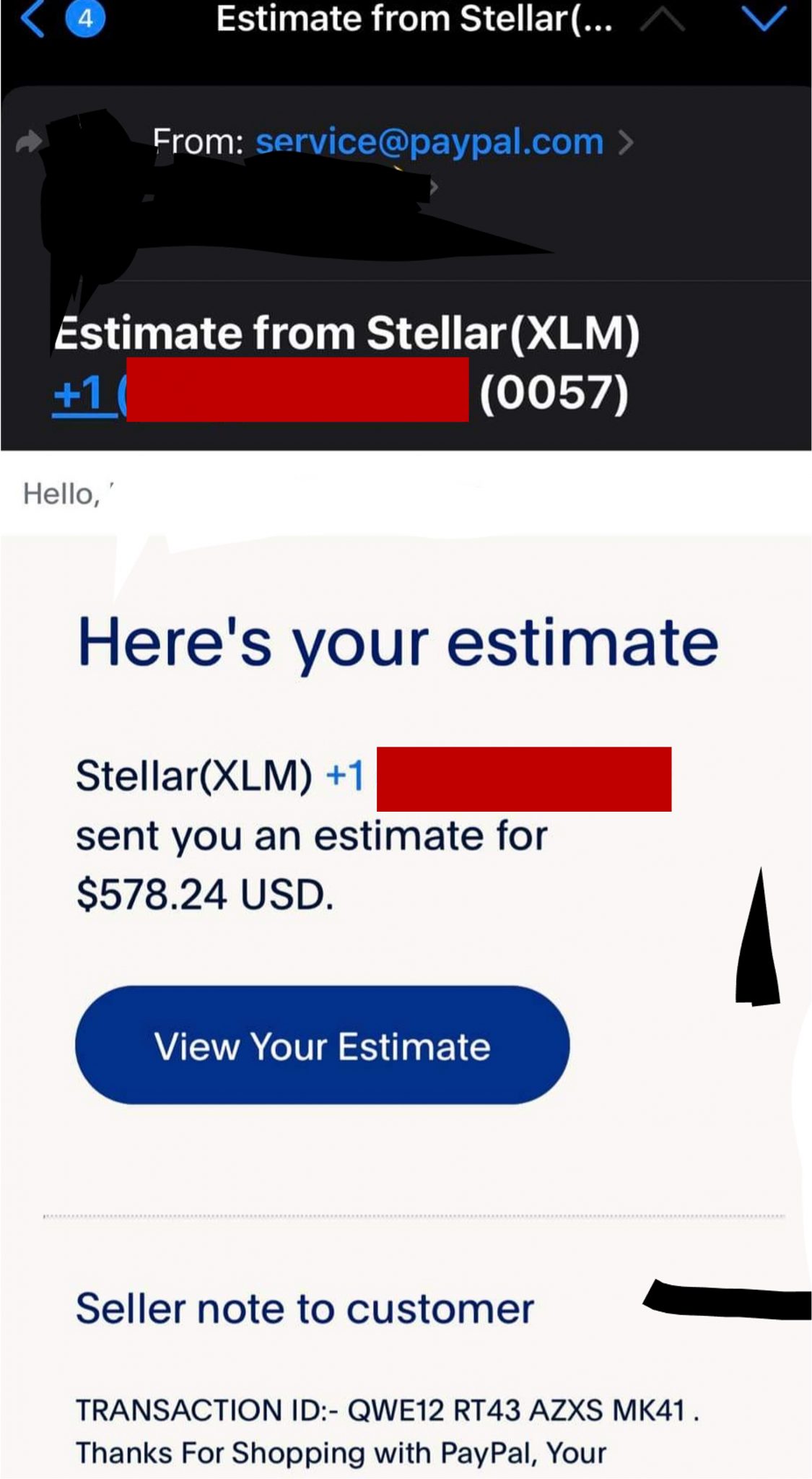Tap the +1 phone link beside Stellar(XLM)
Screen dimensions: 812x1479
346,777
